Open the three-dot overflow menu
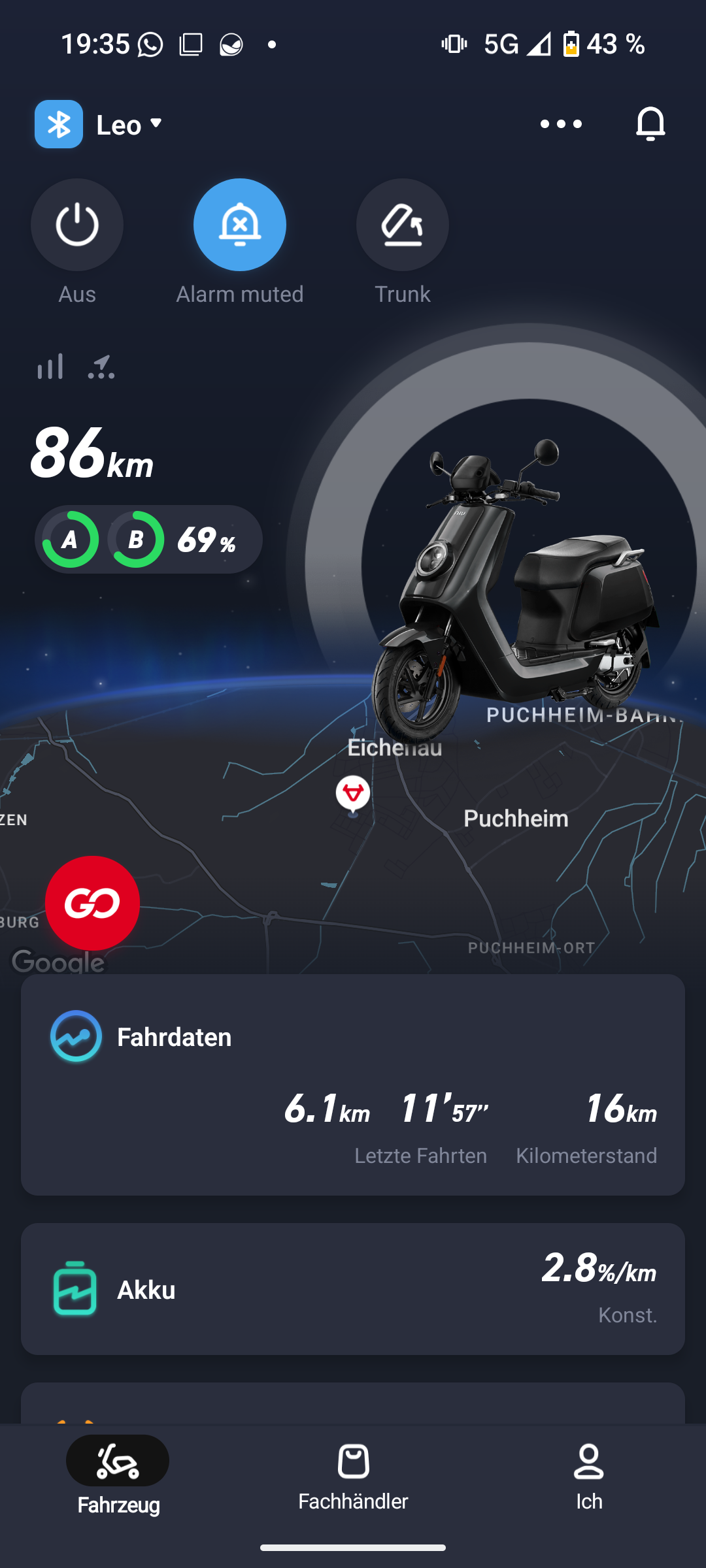The image size is (706, 1568). coord(561,124)
